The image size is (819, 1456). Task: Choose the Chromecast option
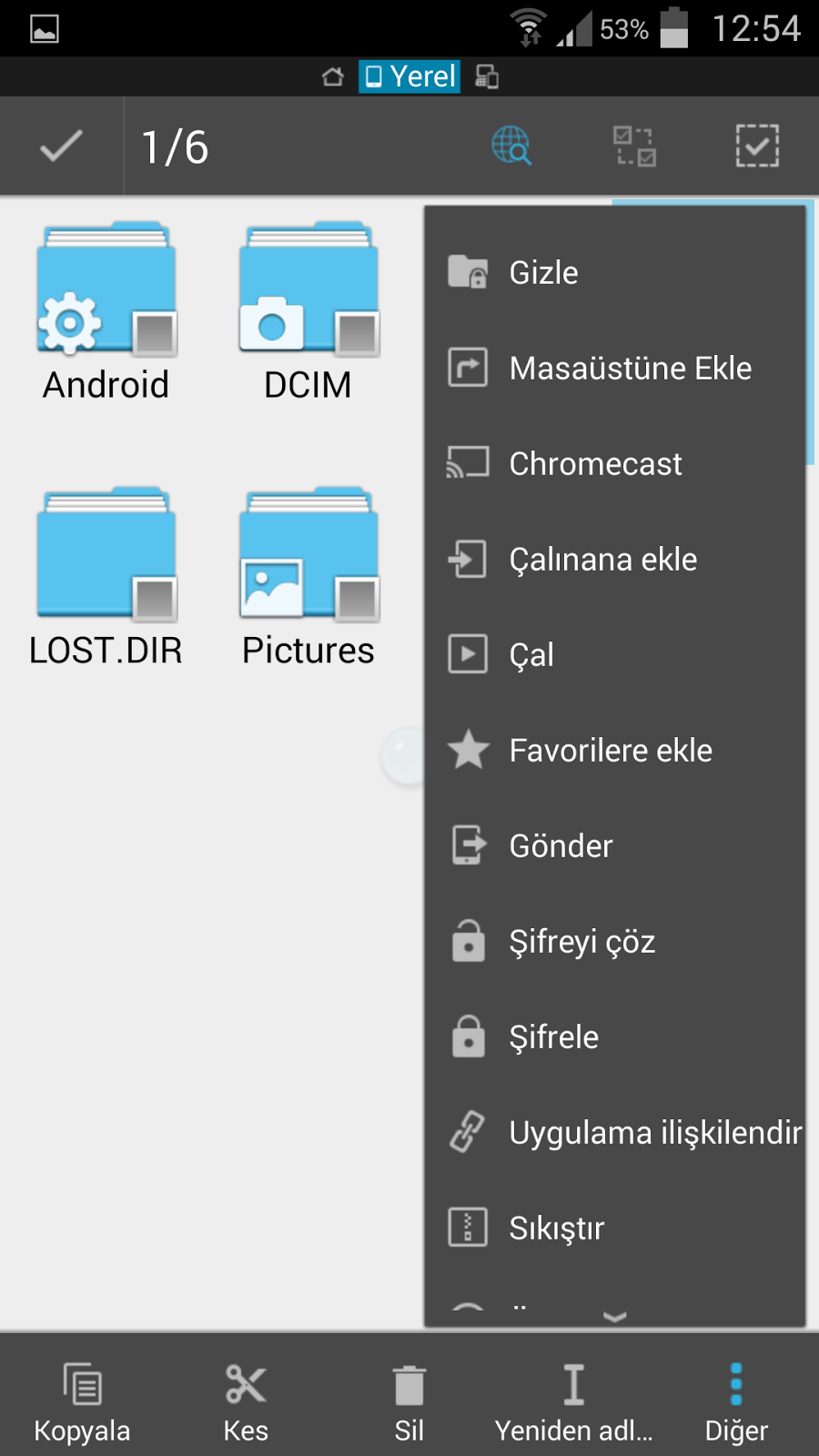614,463
